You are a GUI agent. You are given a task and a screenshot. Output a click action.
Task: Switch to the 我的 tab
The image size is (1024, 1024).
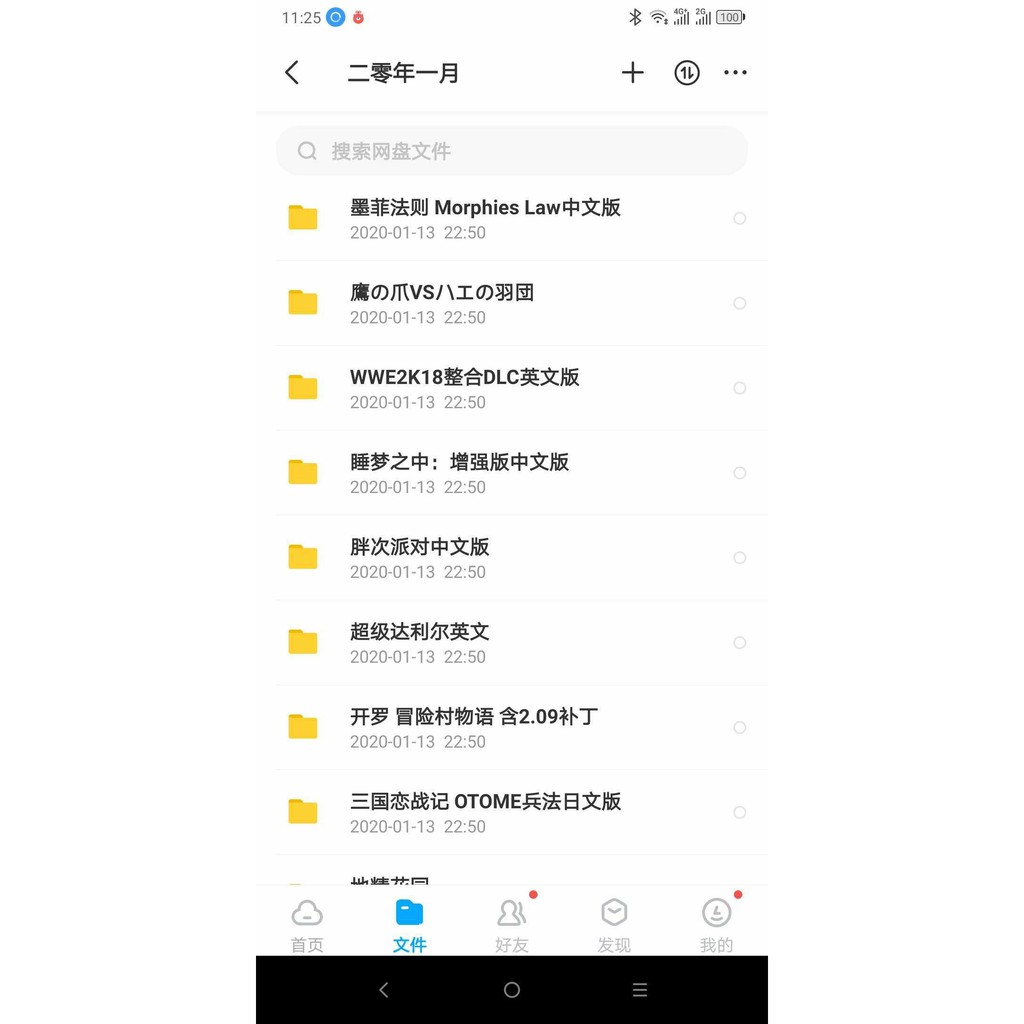click(x=716, y=924)
